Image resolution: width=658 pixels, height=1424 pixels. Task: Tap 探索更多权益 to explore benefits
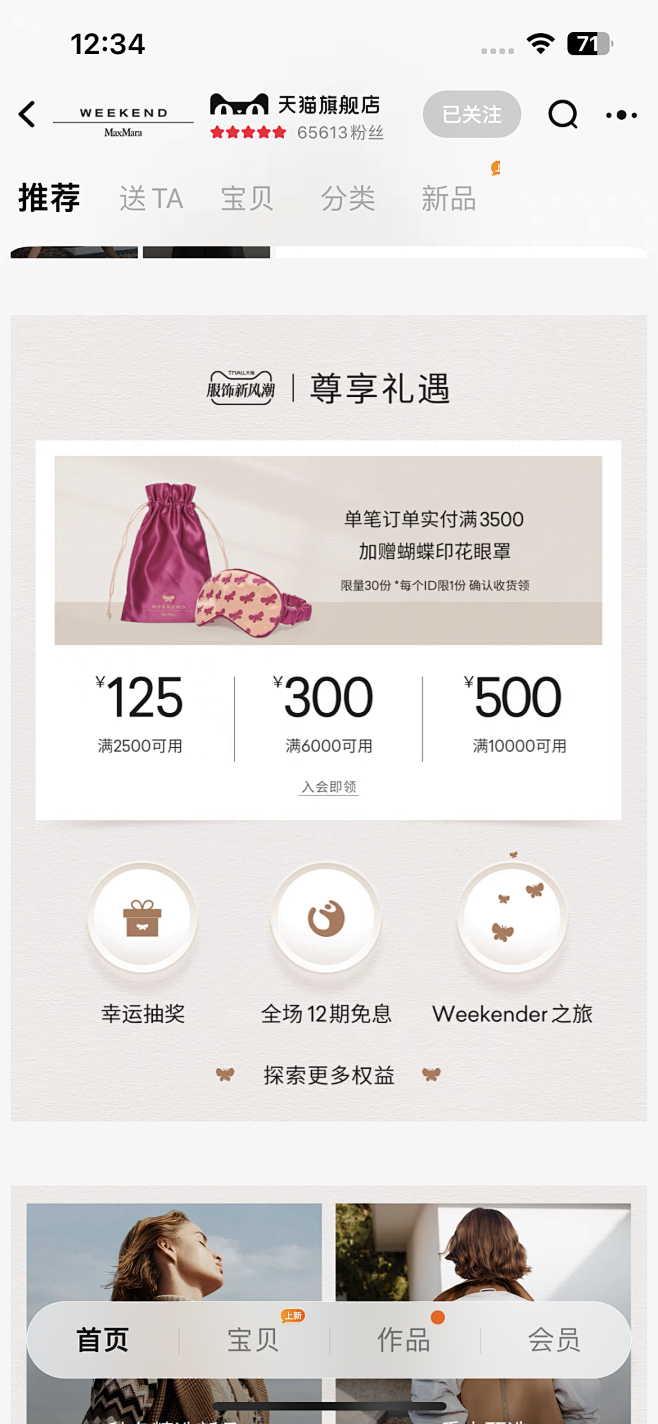(328, 1075)
